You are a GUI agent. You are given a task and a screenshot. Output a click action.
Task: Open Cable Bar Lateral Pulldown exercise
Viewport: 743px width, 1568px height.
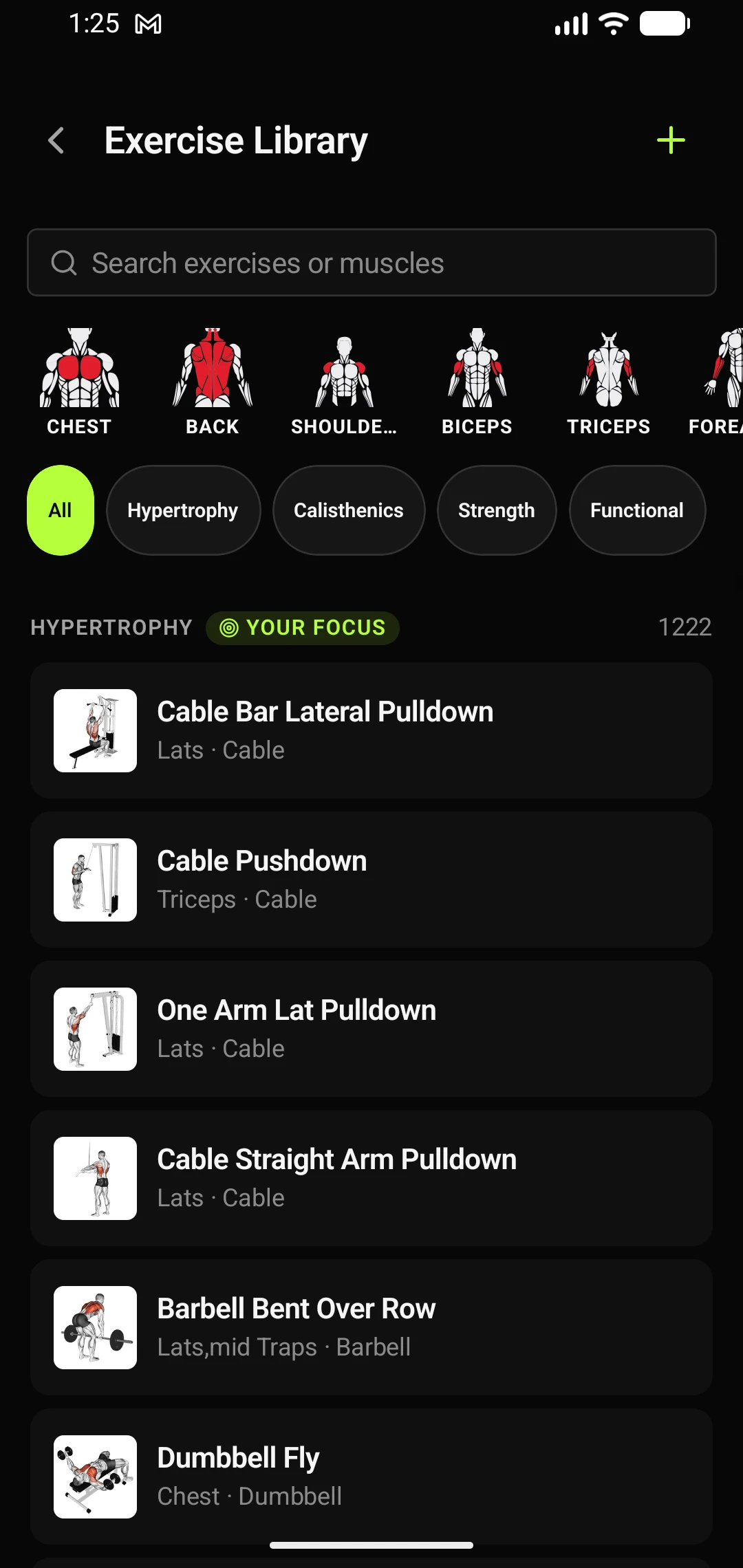371,730
